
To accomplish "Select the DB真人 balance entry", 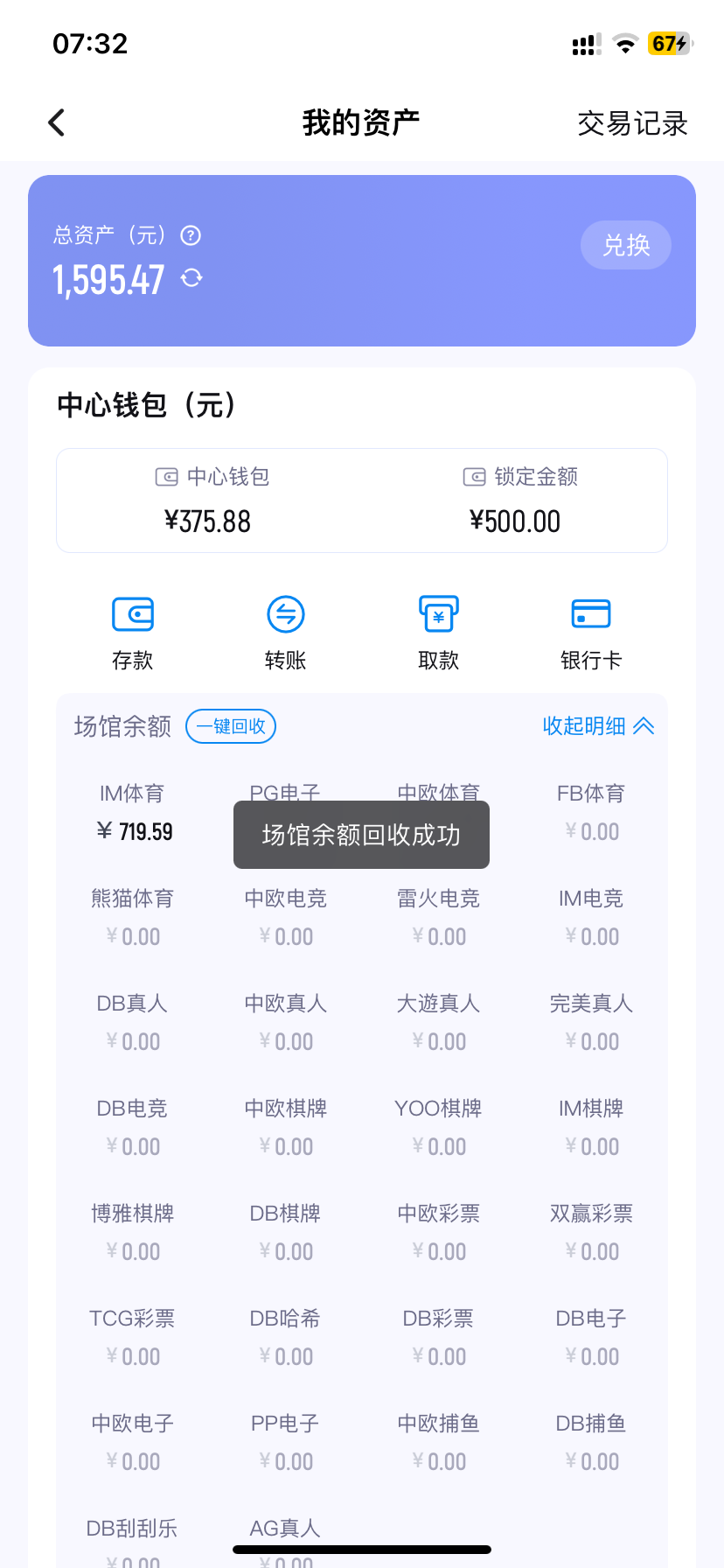I will [132, 1021].
